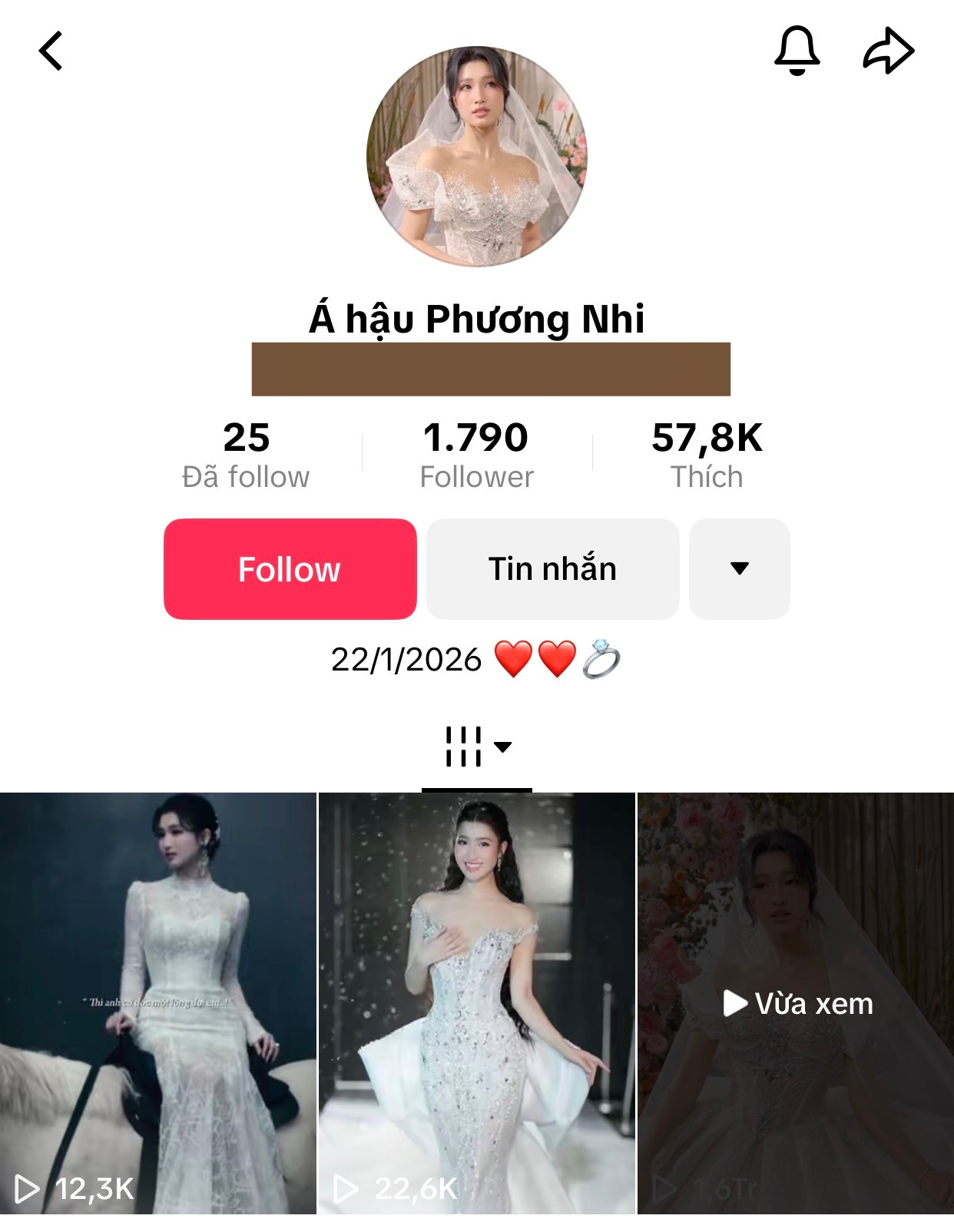Open the 1.790 Follower count

click(x=476, y=453)
